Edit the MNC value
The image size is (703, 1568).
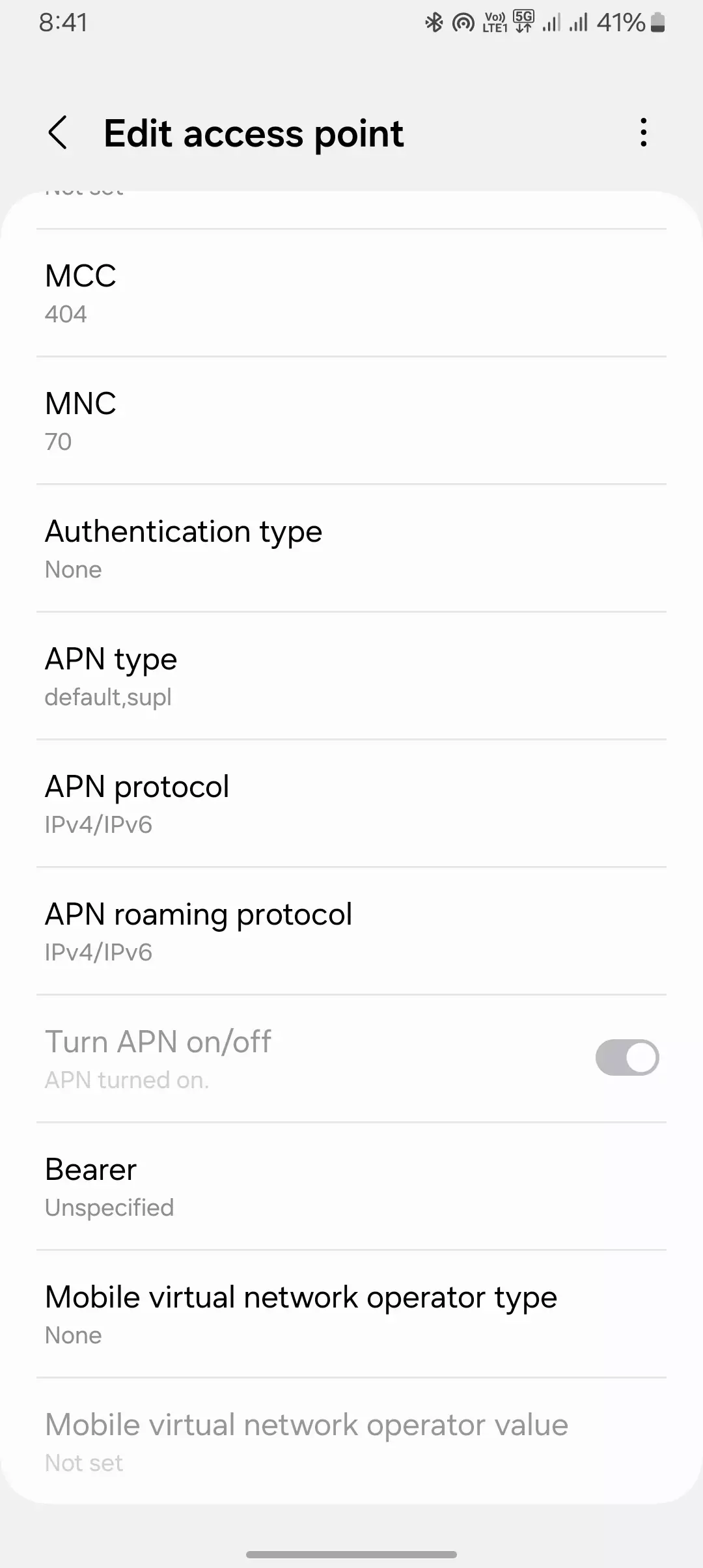pos(351,421)
